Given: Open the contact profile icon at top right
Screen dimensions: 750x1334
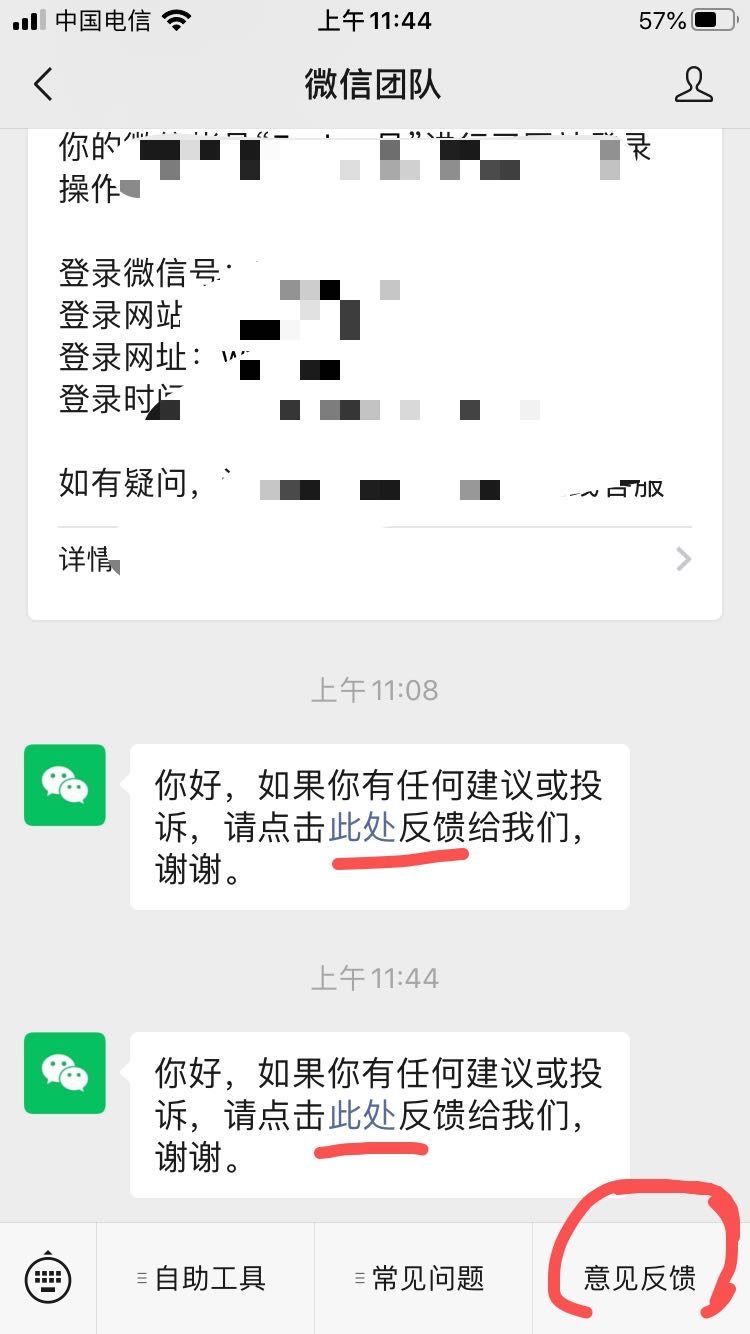Looking at the screenshot, I should click(695, 84).
